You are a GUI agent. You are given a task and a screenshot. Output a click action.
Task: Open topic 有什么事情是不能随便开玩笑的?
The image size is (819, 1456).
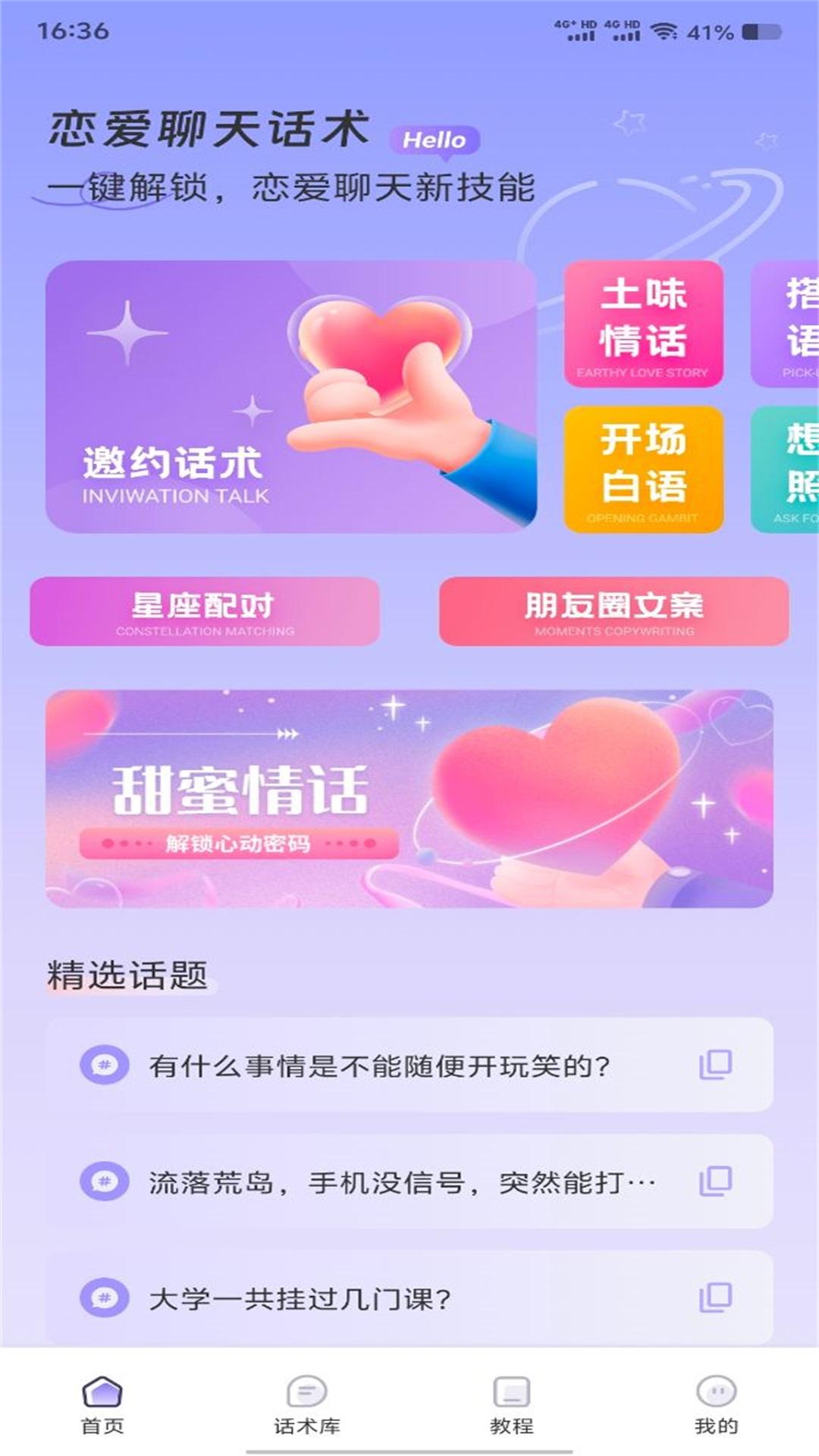coord(379,1065)
